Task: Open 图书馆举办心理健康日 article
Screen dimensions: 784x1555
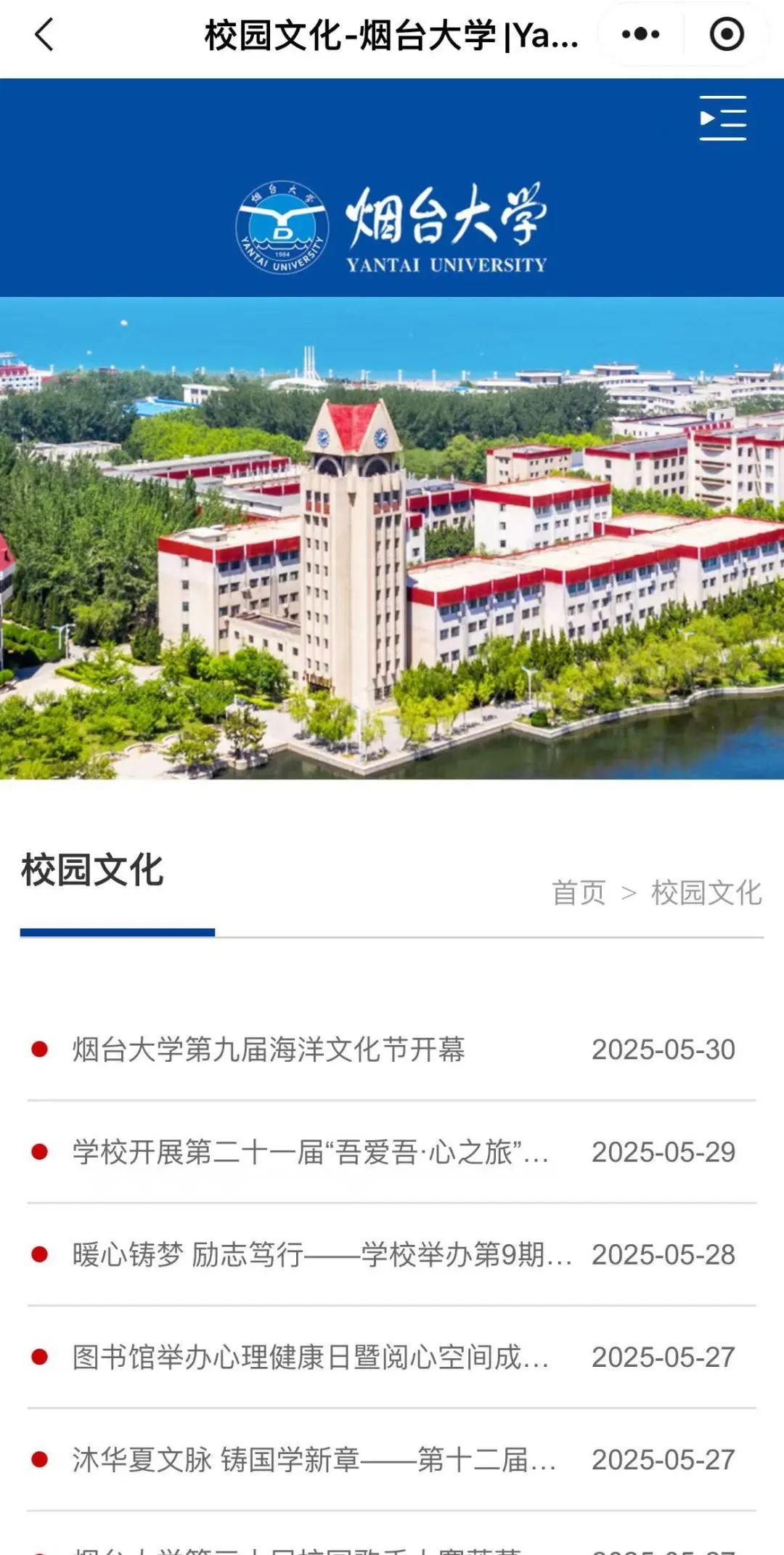Action: [x=310, y=1357]
